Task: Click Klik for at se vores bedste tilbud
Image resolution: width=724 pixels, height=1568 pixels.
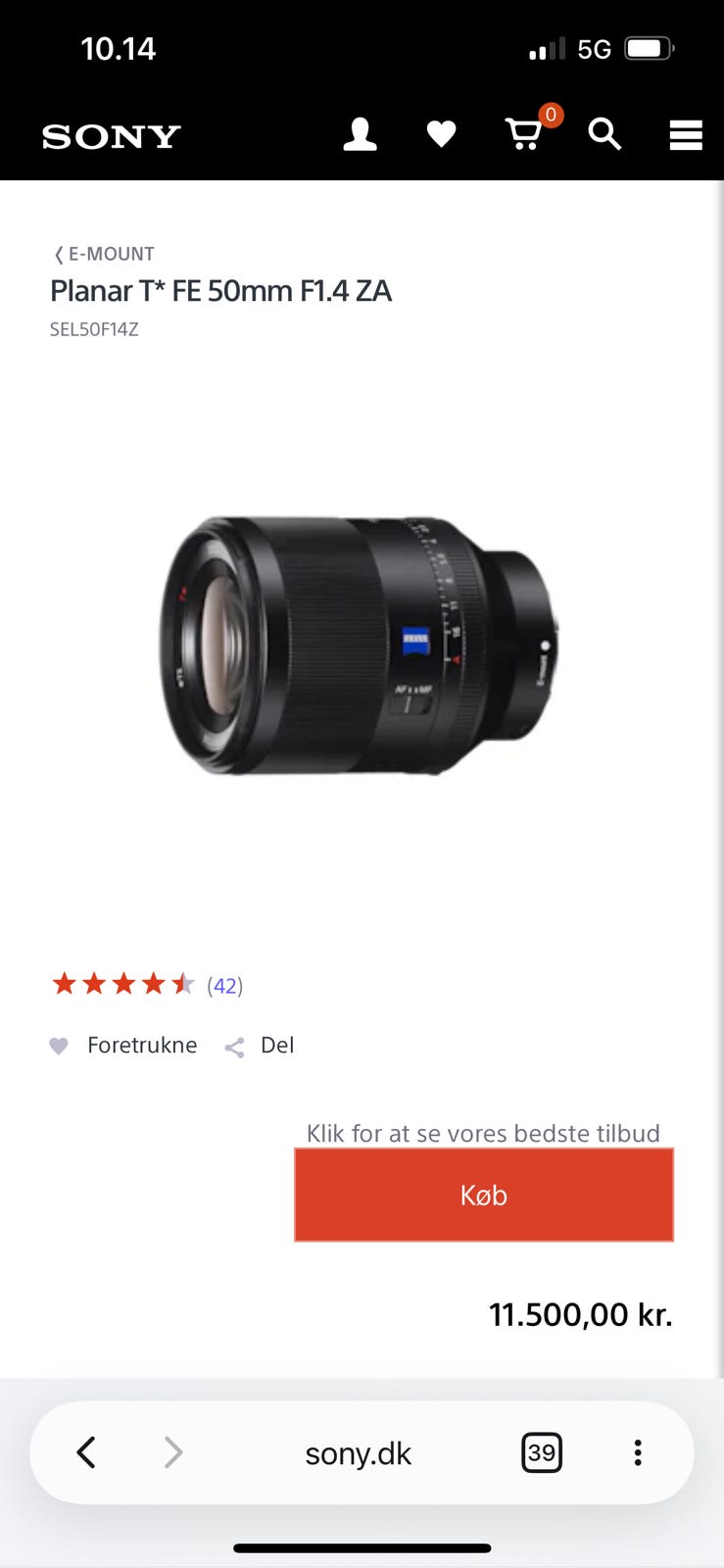Action: 482,1133
